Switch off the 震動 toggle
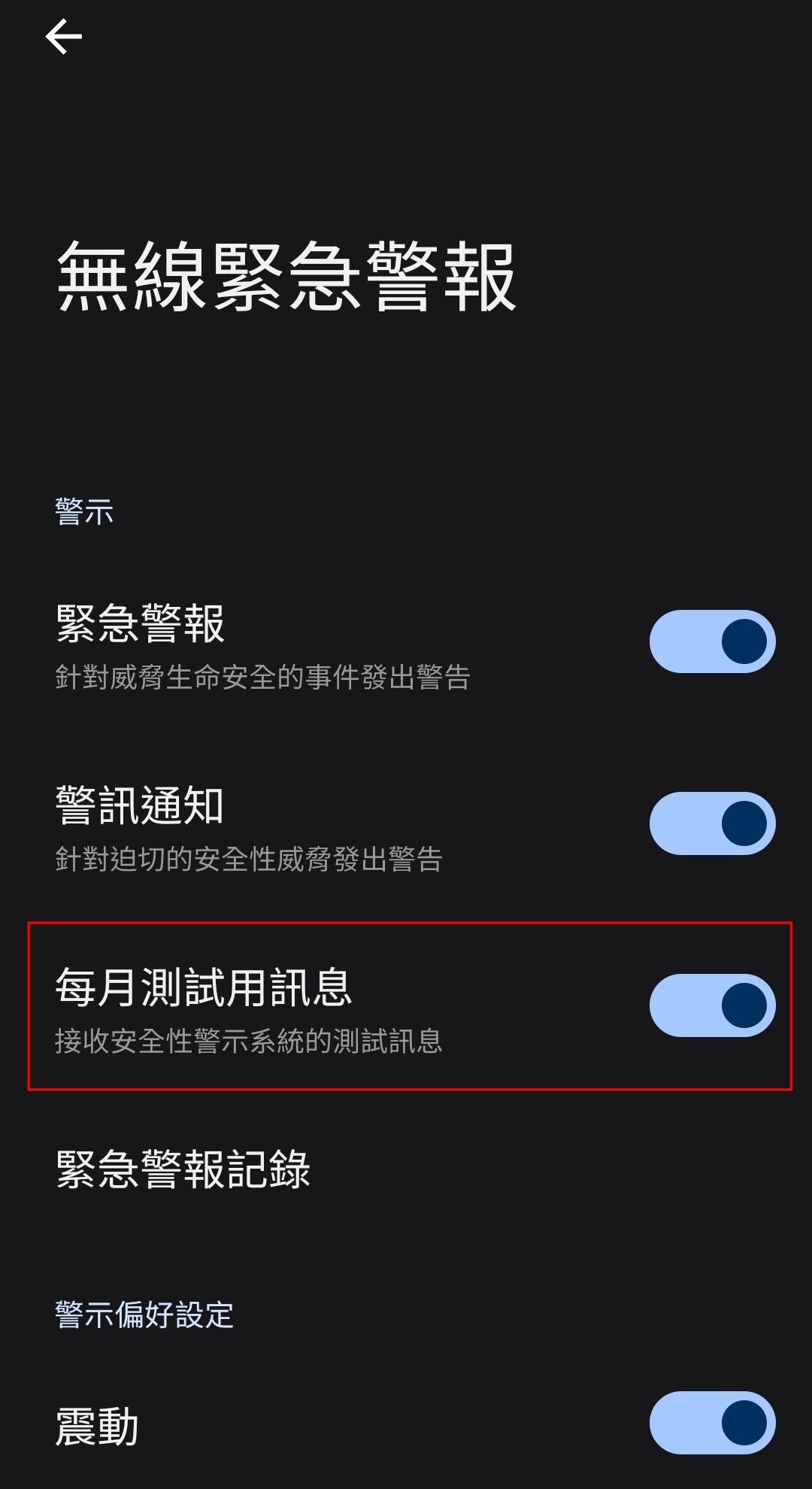The image size is (812, 1489). click(x=711, y=1422)
